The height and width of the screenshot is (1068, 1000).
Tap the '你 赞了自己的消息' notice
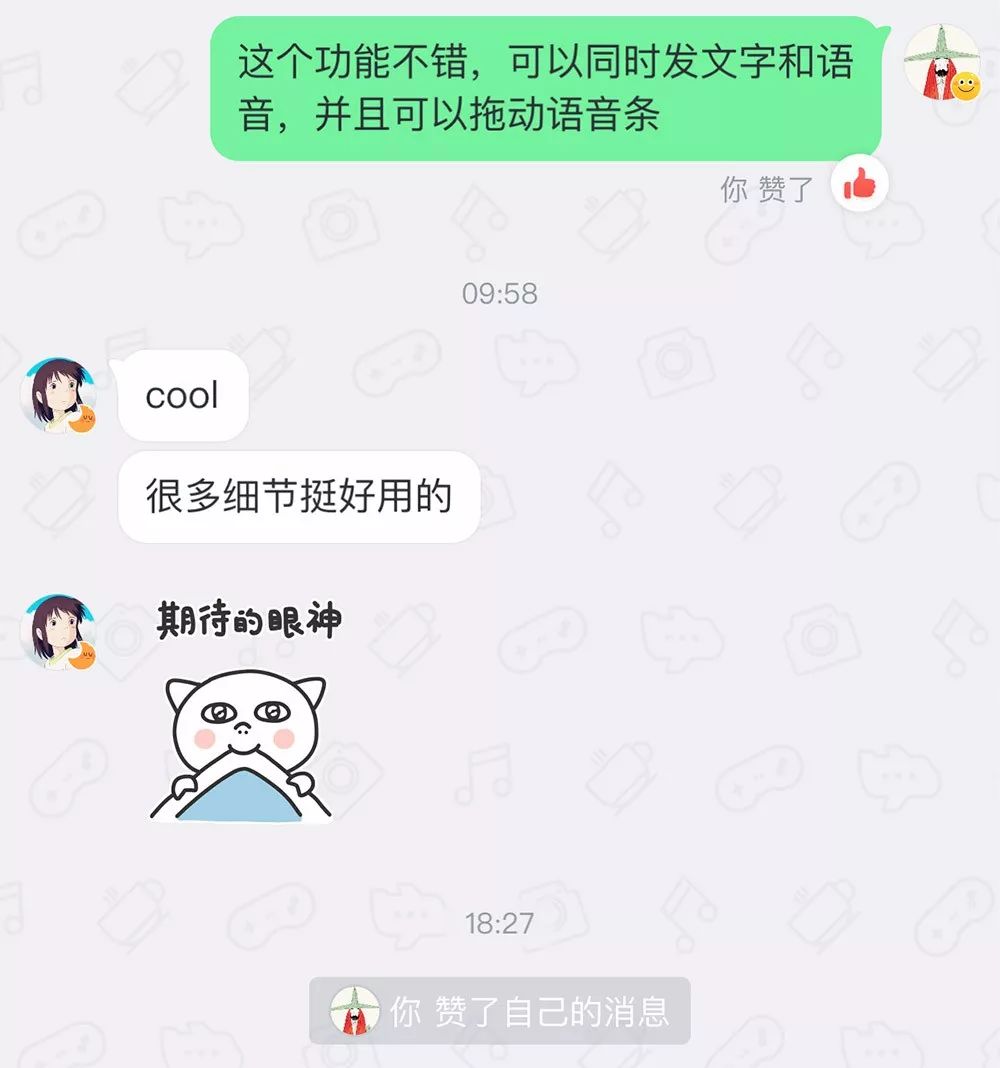[499, 1011]
